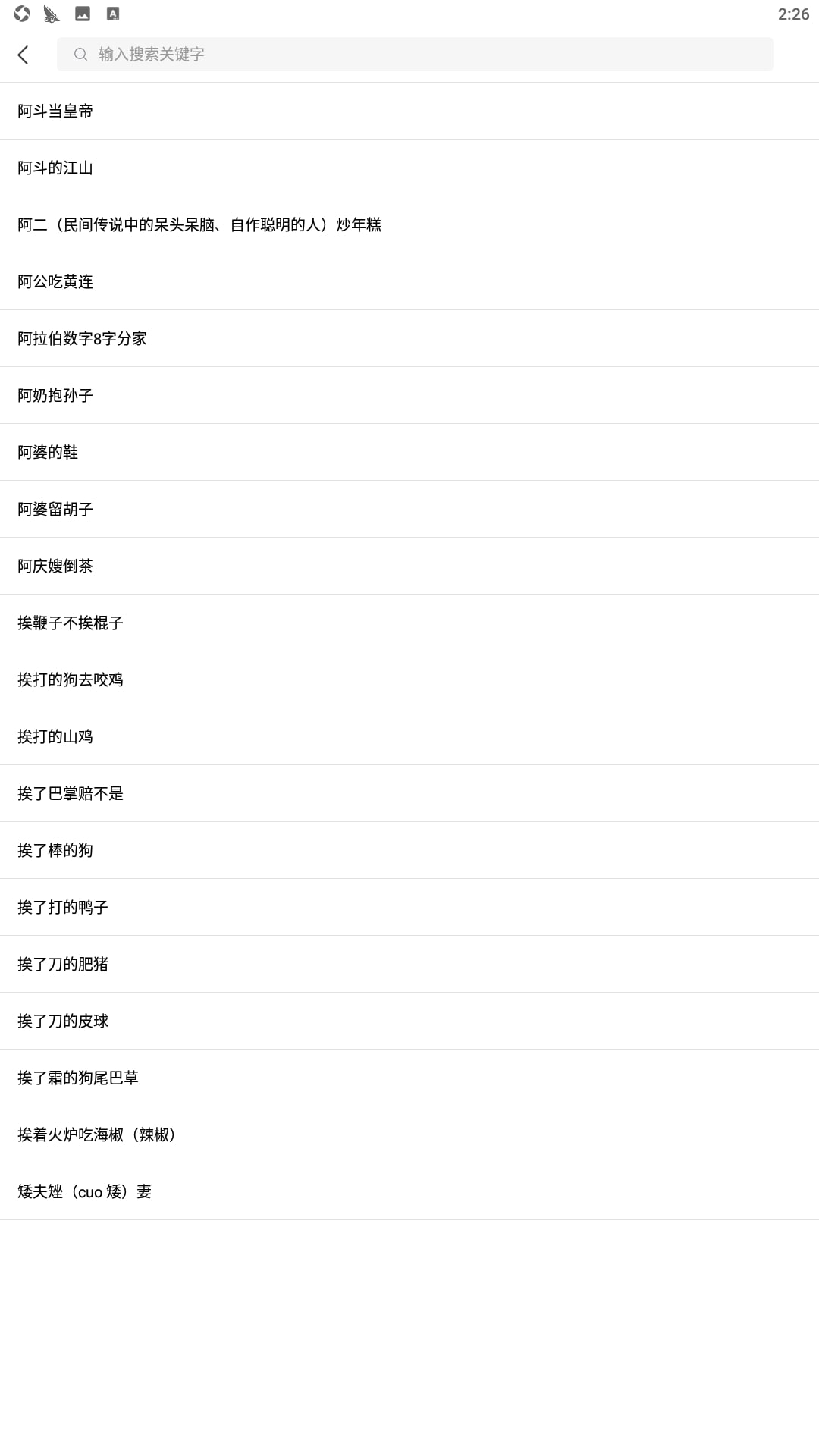Open the entry 挨打的山鸡
Viewport: 819px width, 1456px height.
[56, 737]
